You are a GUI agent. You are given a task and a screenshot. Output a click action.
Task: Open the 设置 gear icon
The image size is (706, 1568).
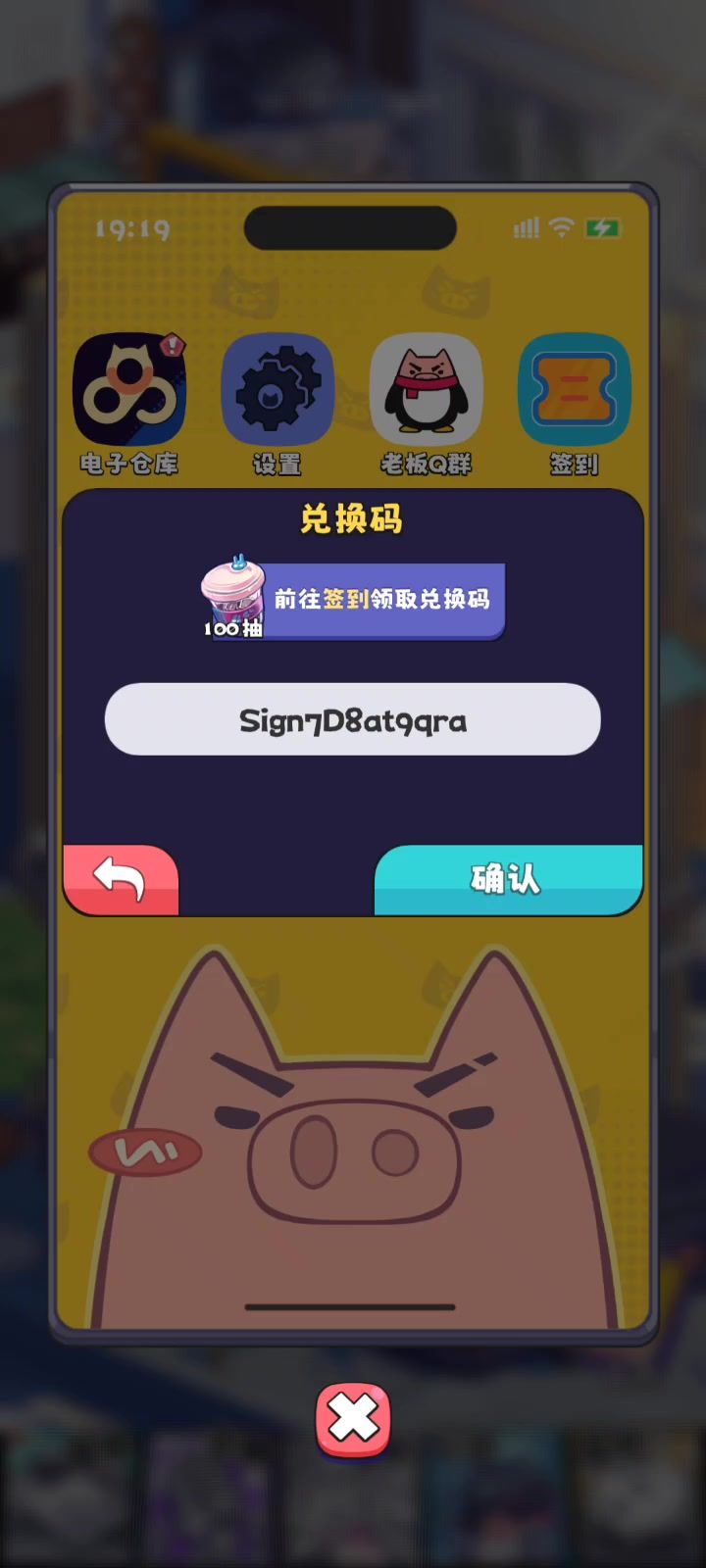pos(277,390)
